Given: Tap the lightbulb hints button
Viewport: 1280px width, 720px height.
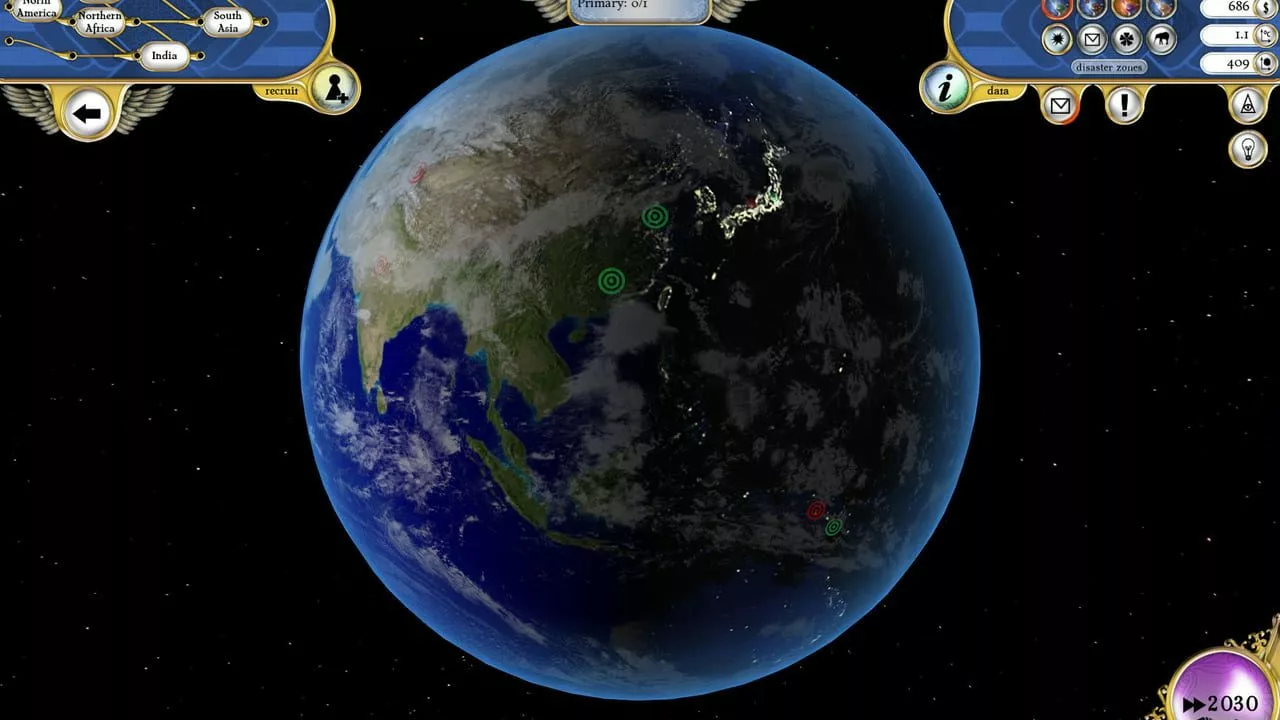Looking at the screenshot, I should 1247,149.
